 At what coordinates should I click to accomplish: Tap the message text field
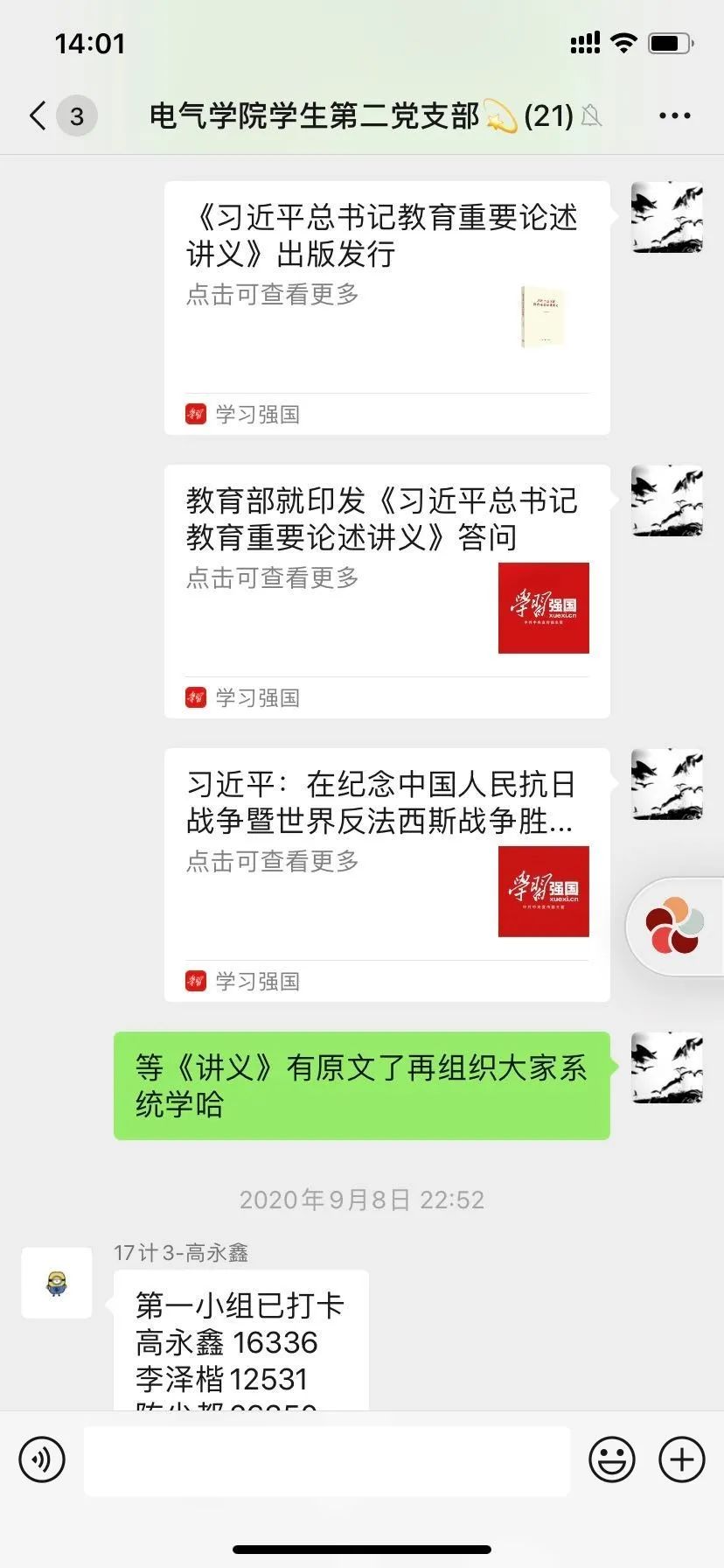327,1459
